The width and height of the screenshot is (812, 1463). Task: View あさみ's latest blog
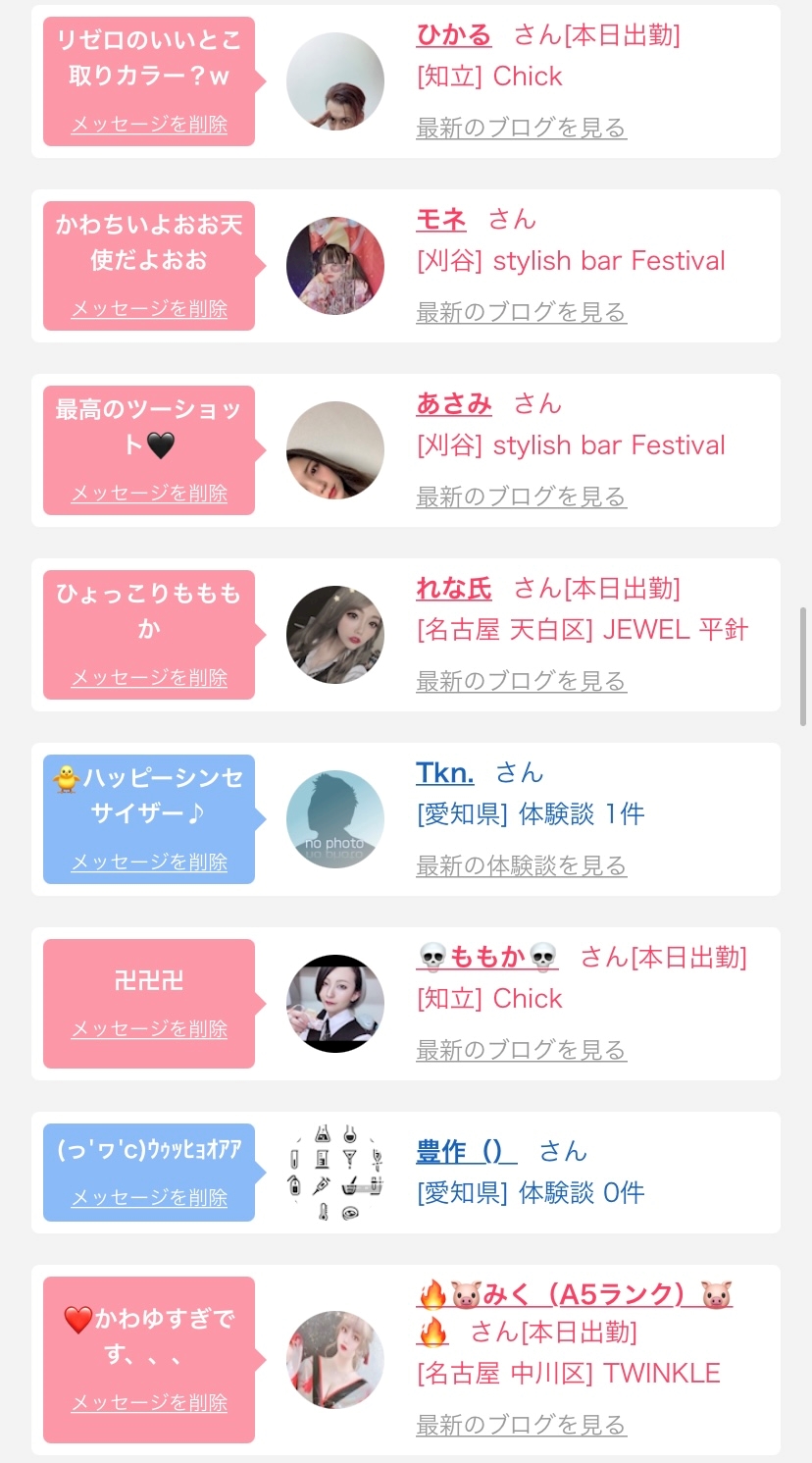[x=521, y=496]
